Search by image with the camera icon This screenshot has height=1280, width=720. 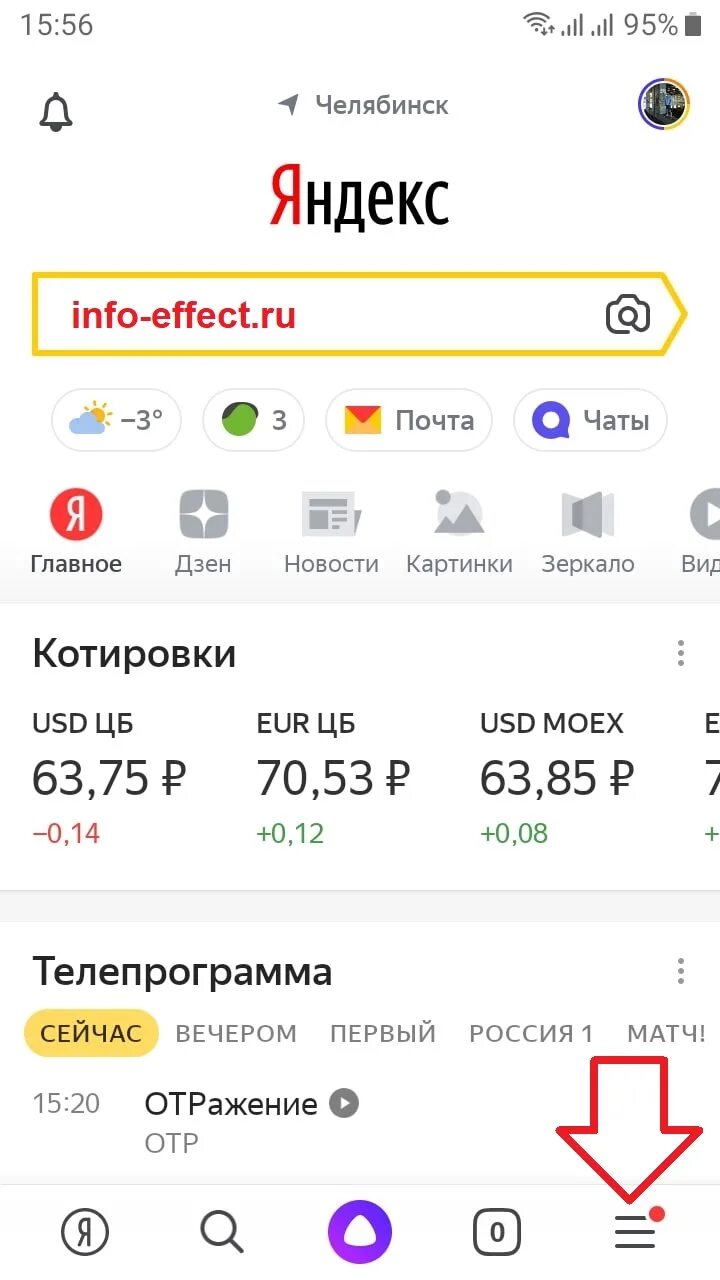[628, 316]
